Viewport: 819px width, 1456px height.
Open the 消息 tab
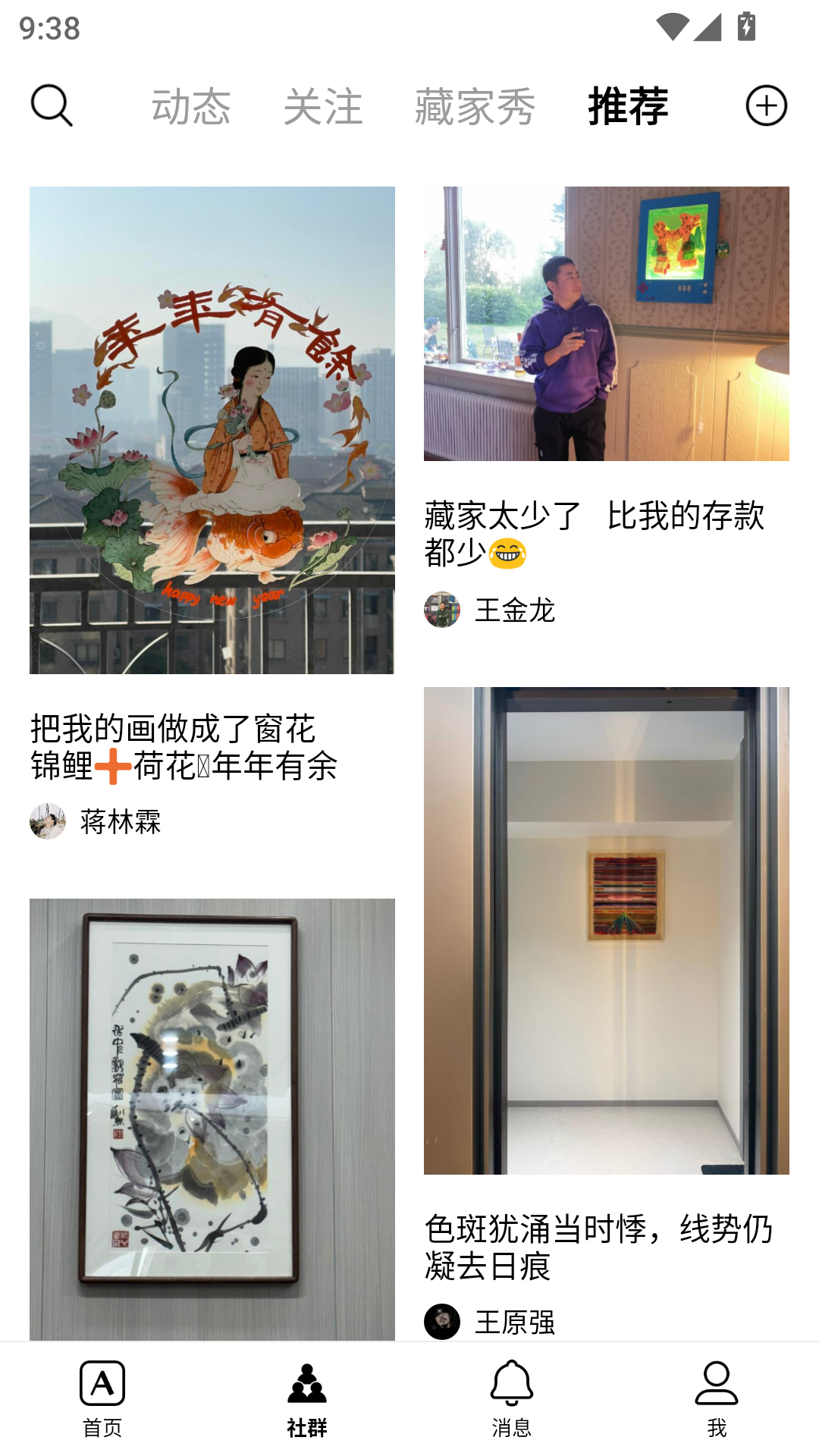click(512, 1398)
